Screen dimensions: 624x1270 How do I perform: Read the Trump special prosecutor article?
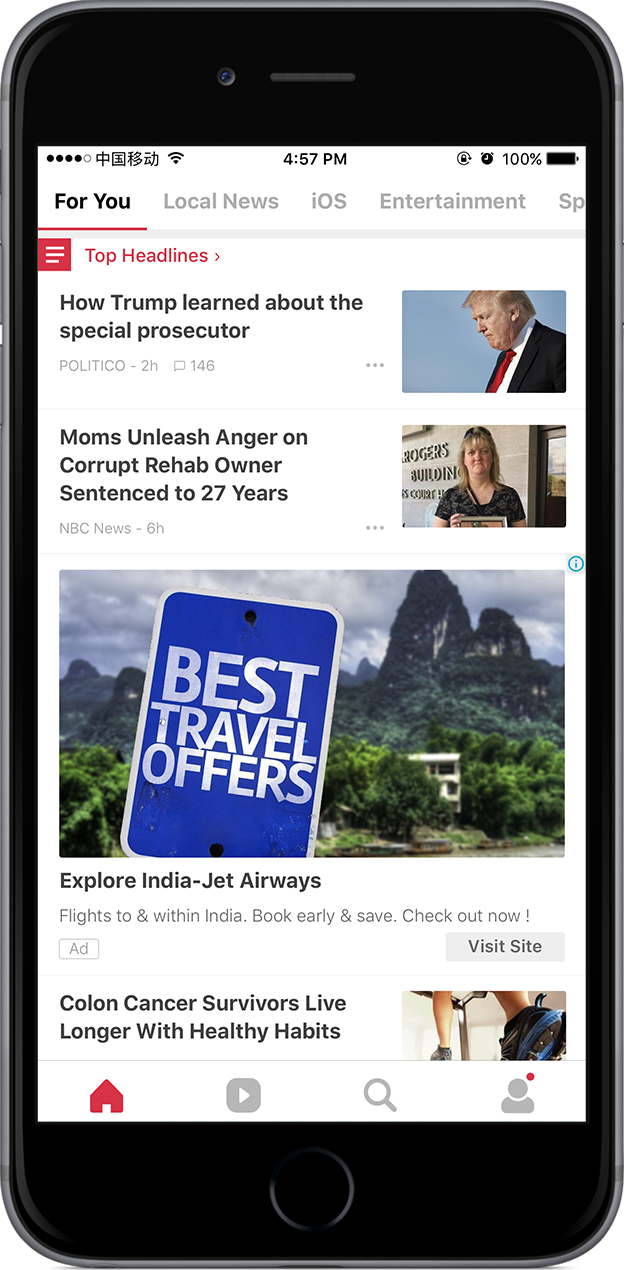pyautogui.click(x=211, y=317)
